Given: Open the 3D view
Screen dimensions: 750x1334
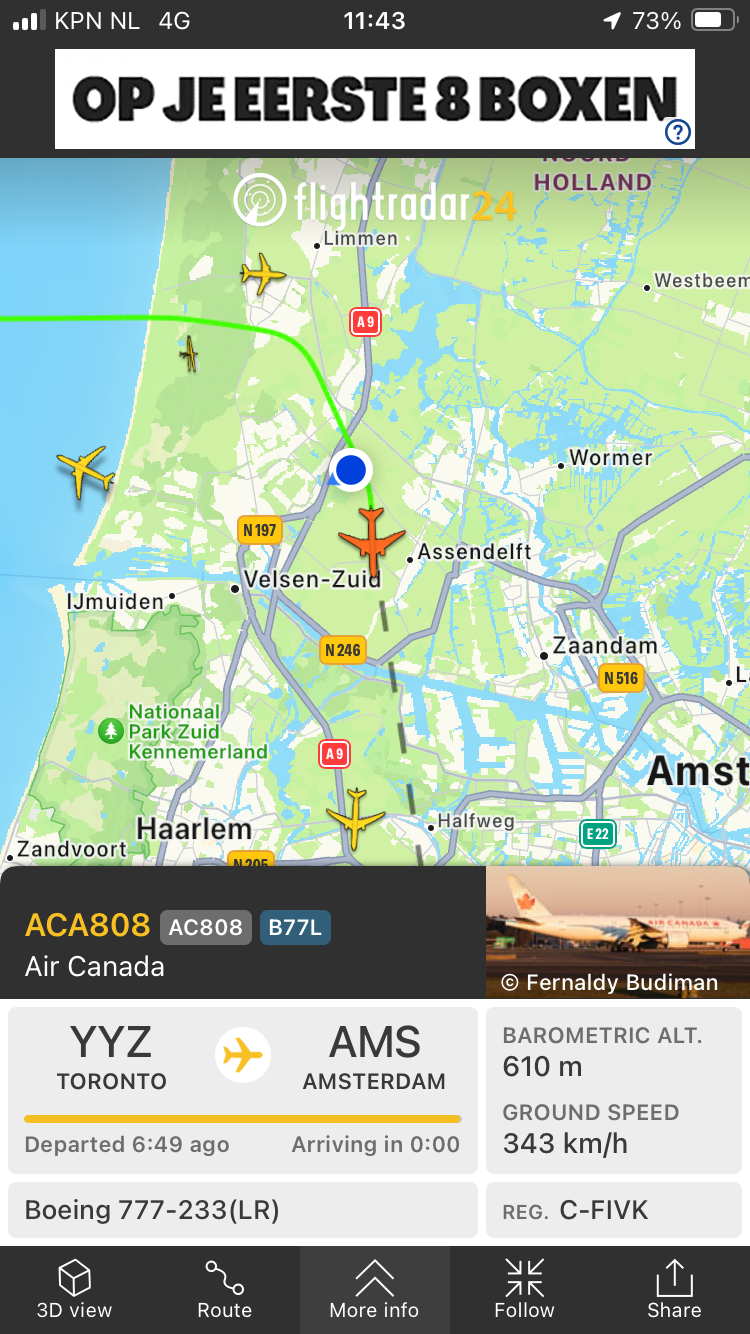Looking at the screenshot, I should pyautogui.click(x=74, y=1290).
